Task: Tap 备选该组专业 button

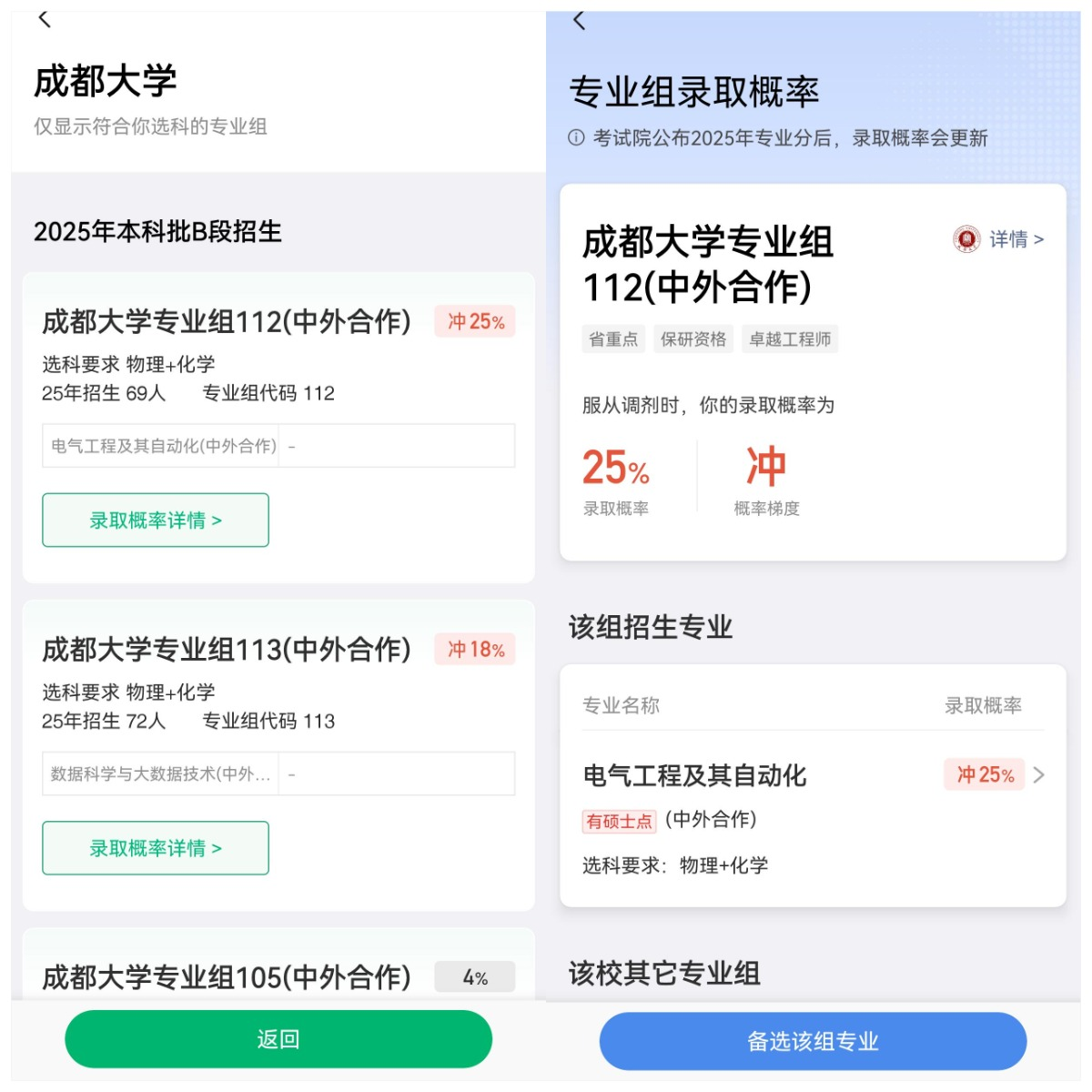Action: coord(813,1041)
